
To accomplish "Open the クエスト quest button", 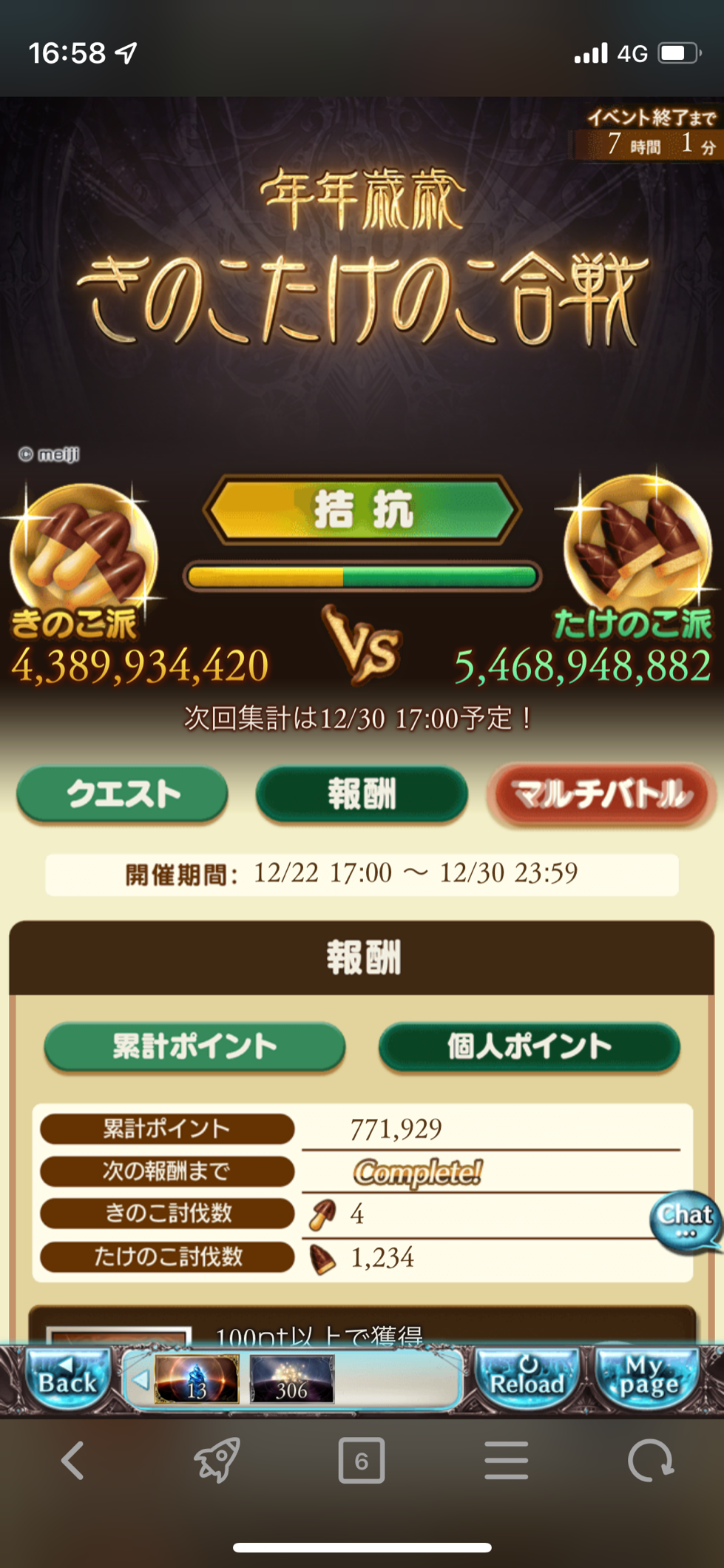I will point(122,794).
